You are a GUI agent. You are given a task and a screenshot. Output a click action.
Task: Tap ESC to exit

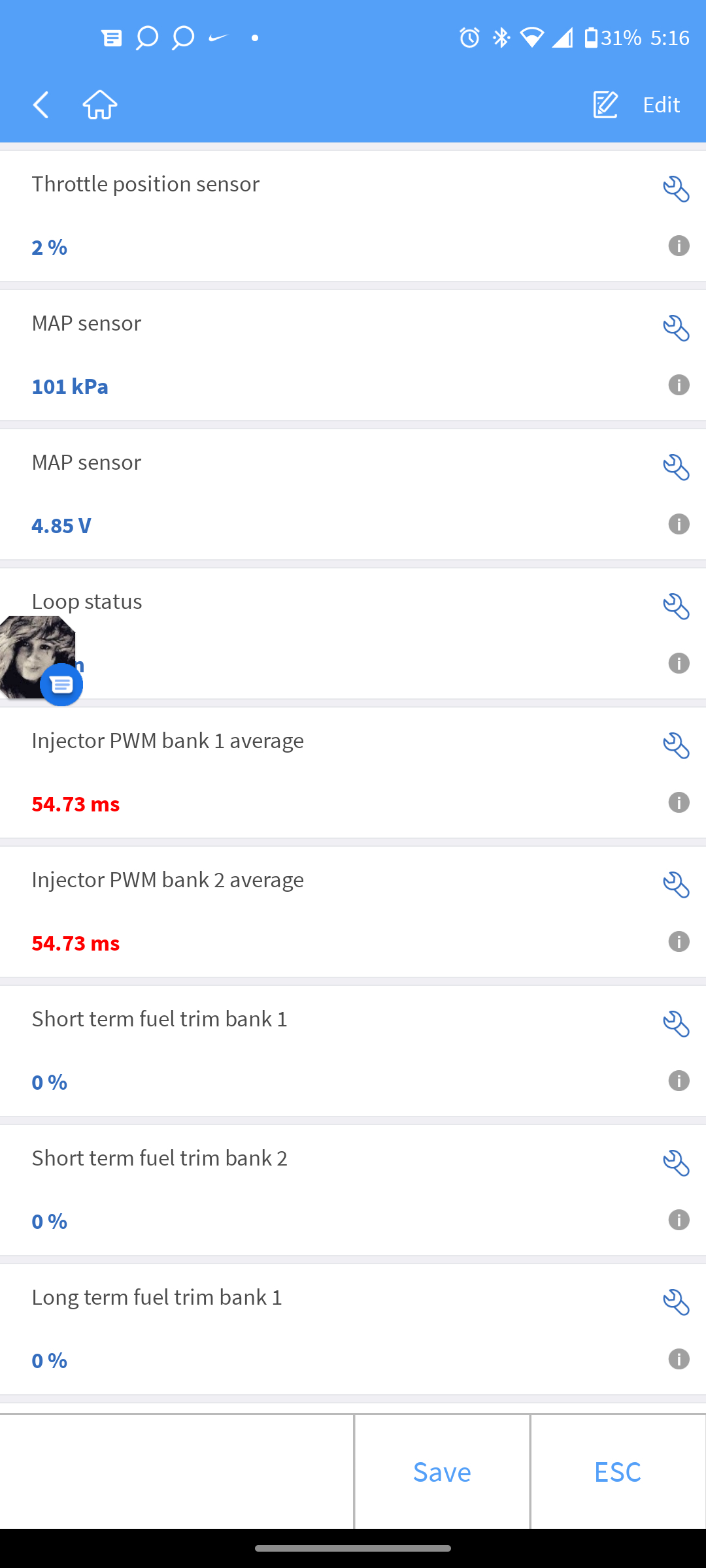pyautogui.click(x=617, y=1472)
